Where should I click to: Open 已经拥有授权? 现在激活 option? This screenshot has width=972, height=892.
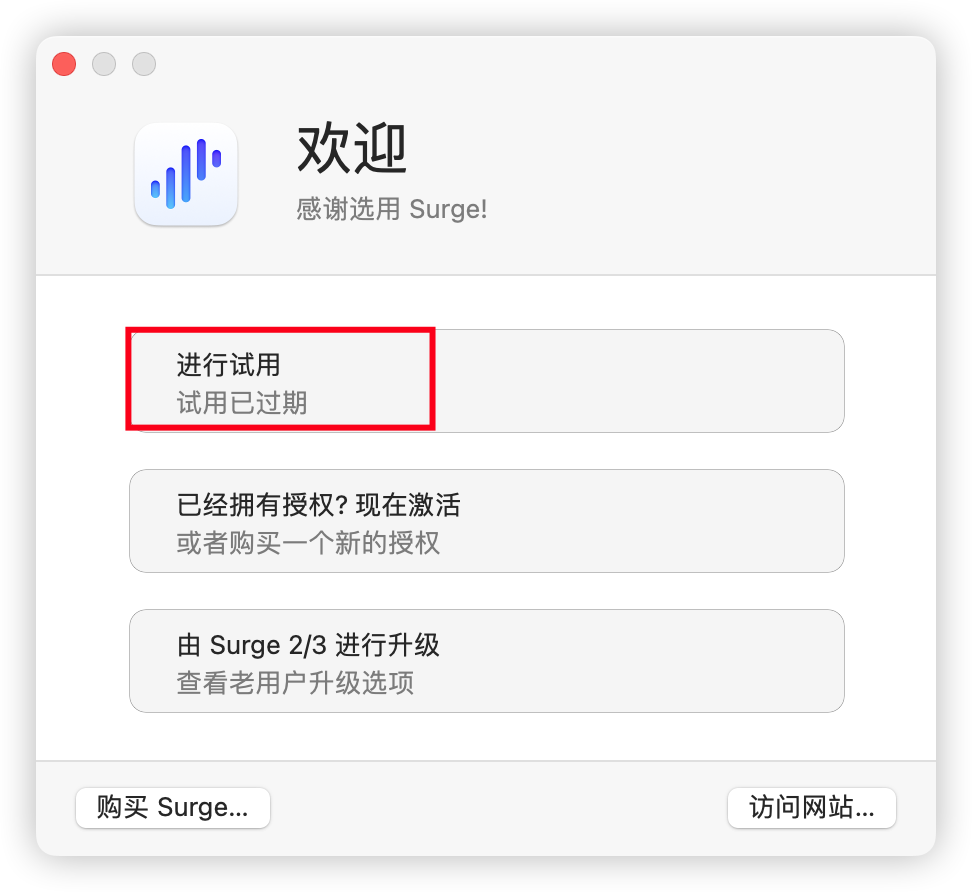(486, 521)
